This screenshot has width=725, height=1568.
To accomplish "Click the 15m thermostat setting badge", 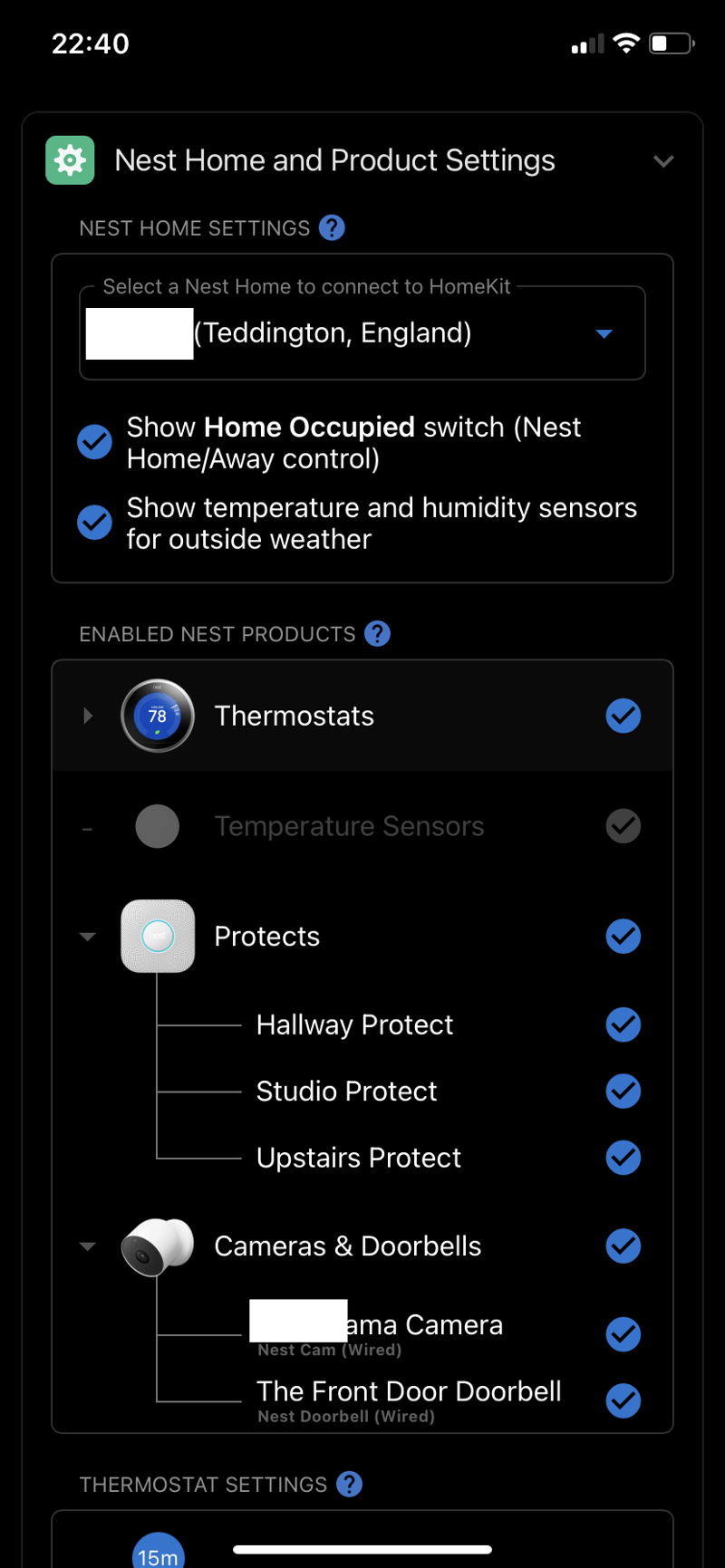I will (158, 1549).
